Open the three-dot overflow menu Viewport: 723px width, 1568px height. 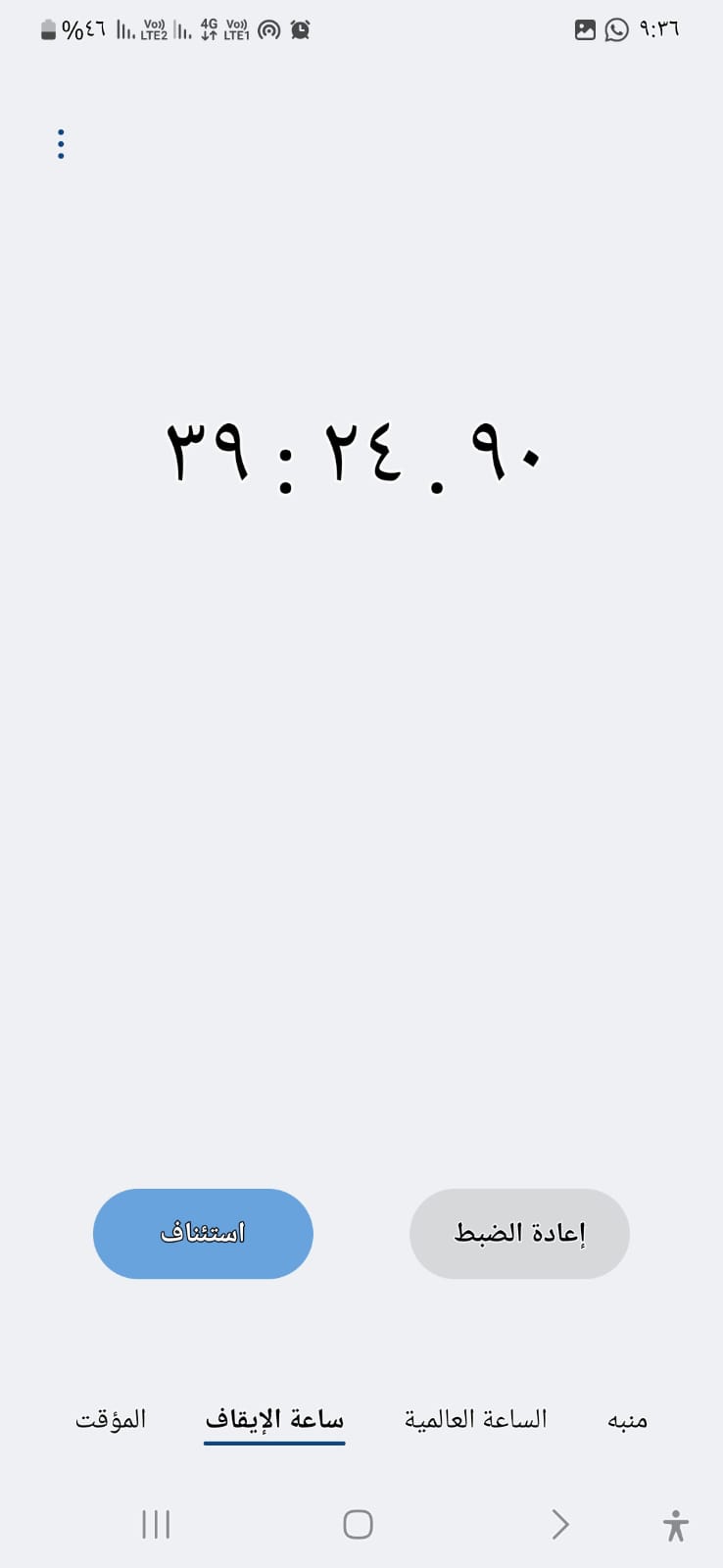(61, 144)
